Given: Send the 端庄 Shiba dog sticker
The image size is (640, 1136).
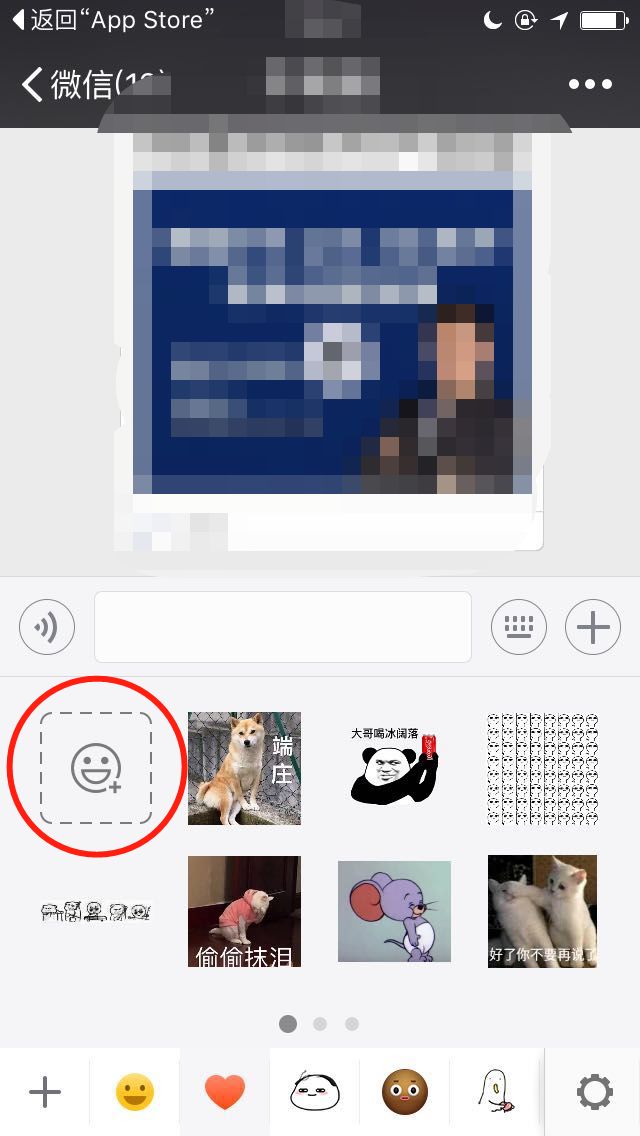Looking at the screenshot, I should tap(244, 768).
